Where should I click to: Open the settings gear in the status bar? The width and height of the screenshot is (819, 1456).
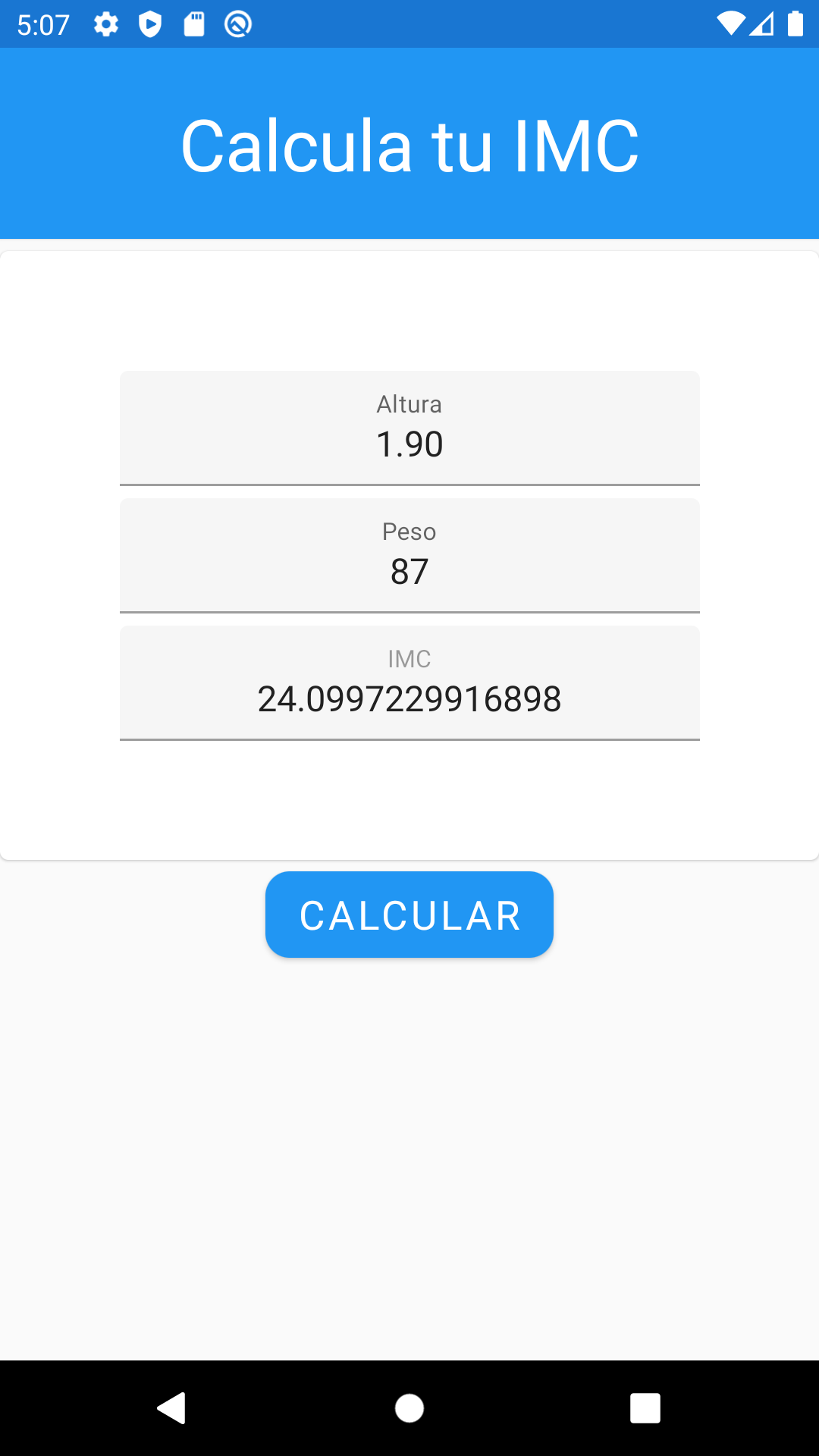(x=106, y=24)
